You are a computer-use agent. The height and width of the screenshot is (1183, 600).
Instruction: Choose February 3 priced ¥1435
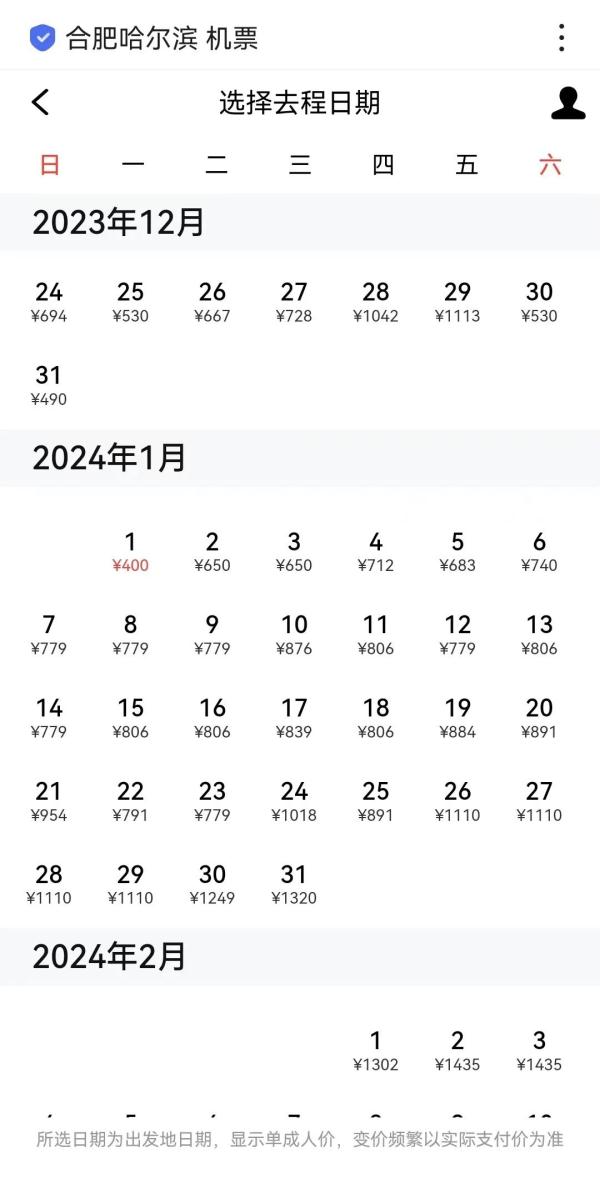[x=539, y=1050]
